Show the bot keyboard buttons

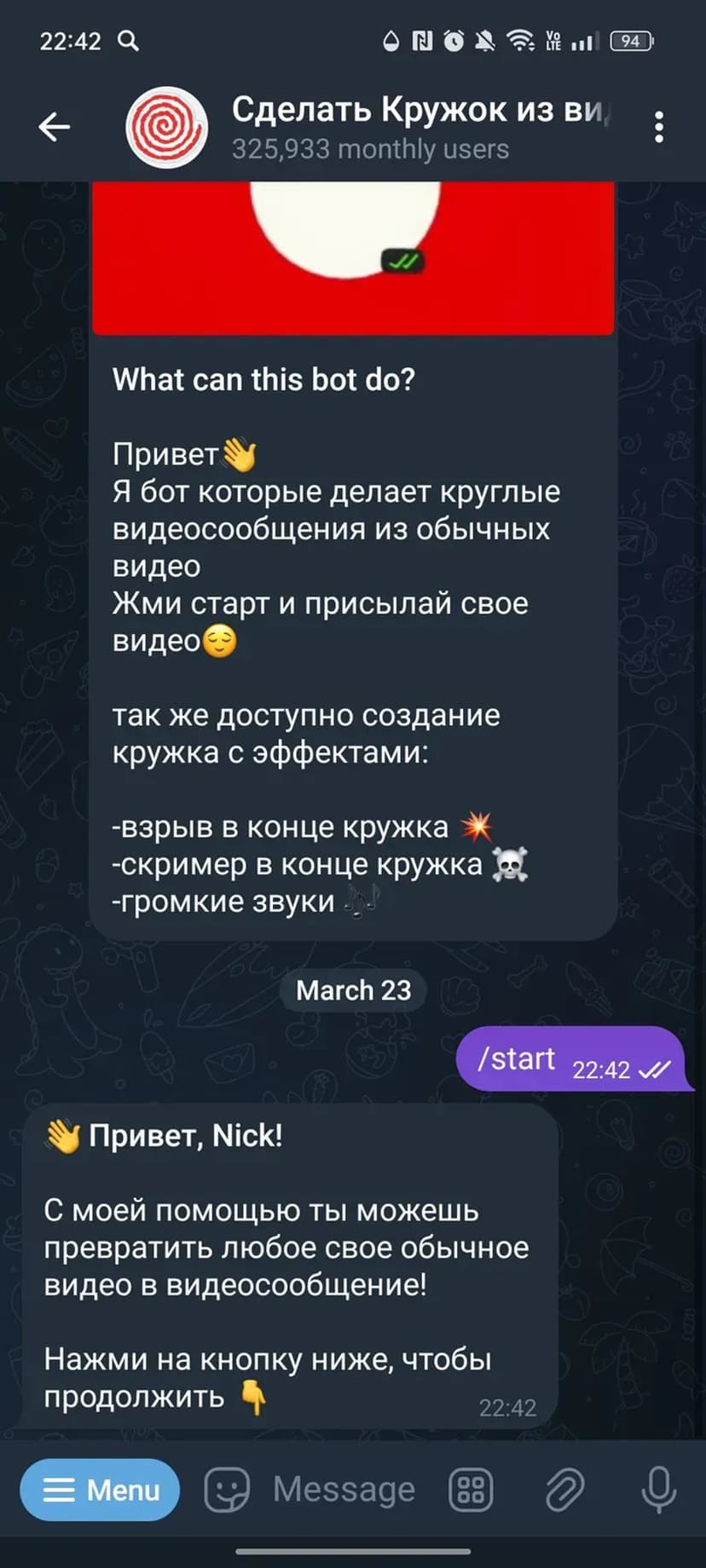coord(471,1490)
